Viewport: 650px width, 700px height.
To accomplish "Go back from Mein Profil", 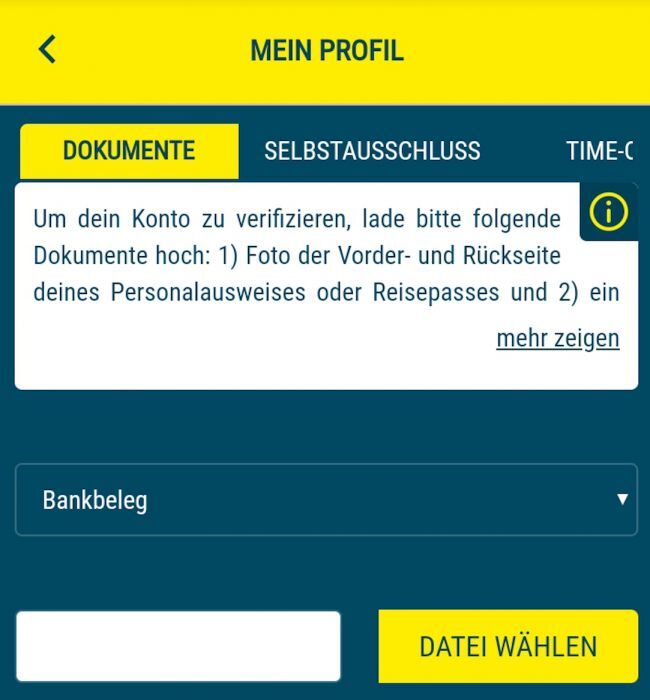I will point(47,49).
